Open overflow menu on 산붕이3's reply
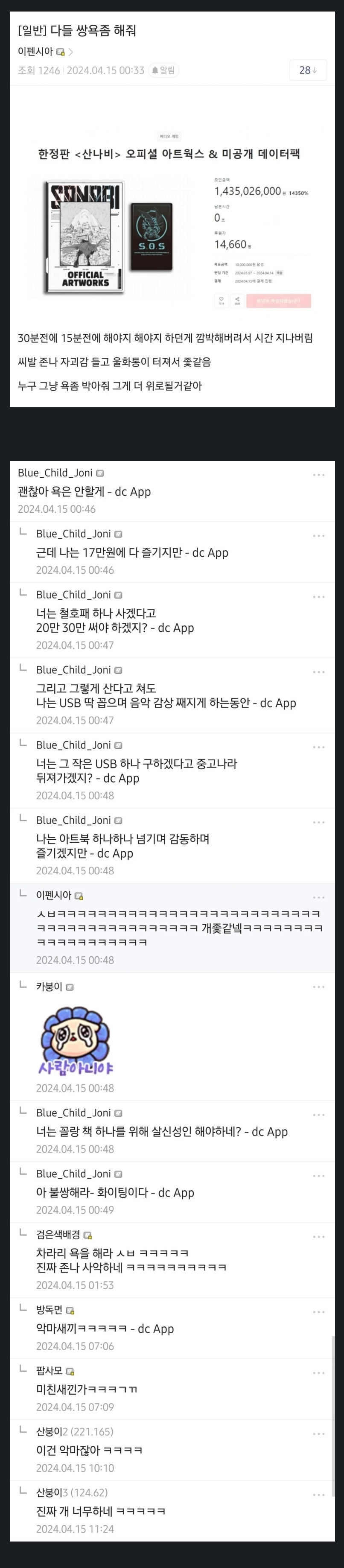The width and height of the screenshot is (344, 1568). pos(318,1494)
